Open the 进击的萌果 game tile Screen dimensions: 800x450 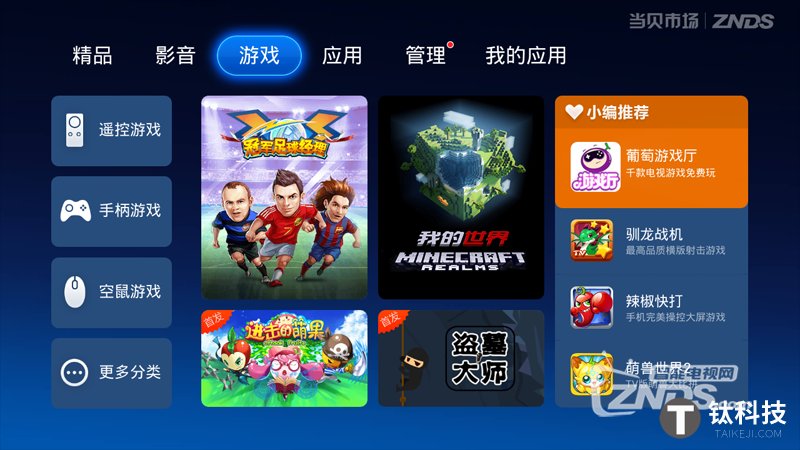point(284,358)
